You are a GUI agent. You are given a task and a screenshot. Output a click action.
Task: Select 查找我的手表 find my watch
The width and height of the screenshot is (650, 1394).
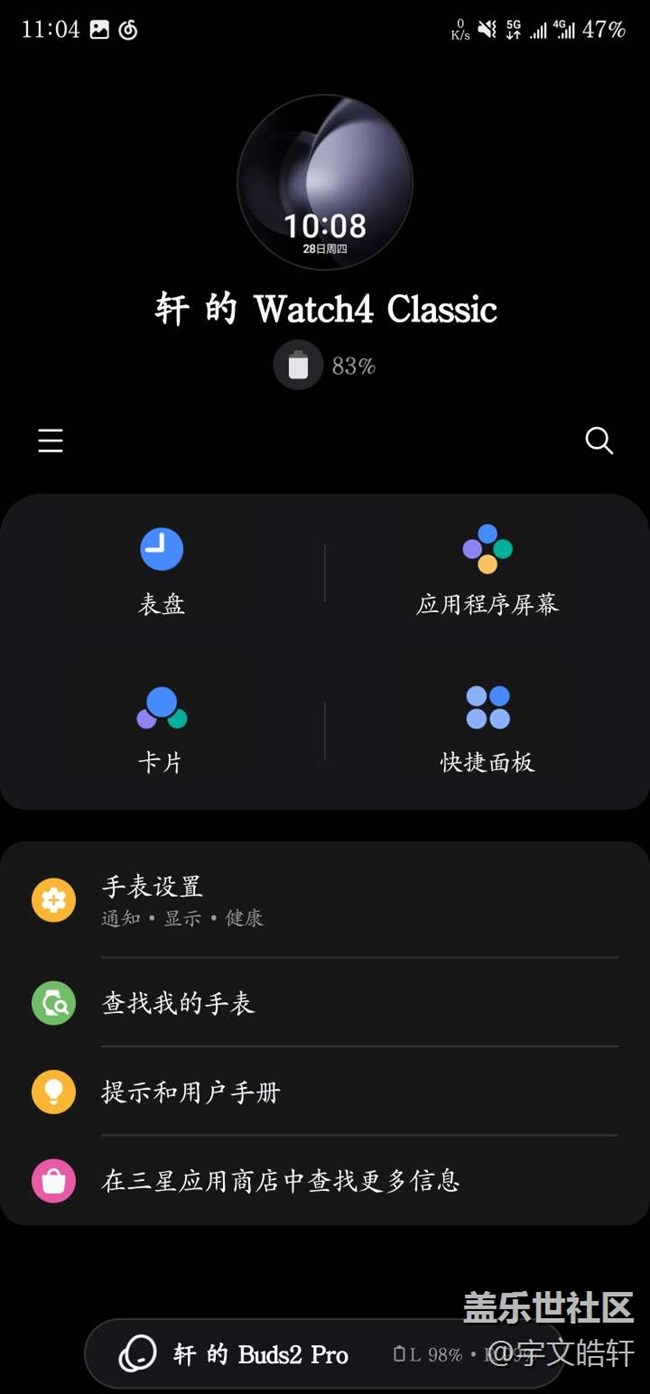pyautogui.click(x=325, y=1003)
